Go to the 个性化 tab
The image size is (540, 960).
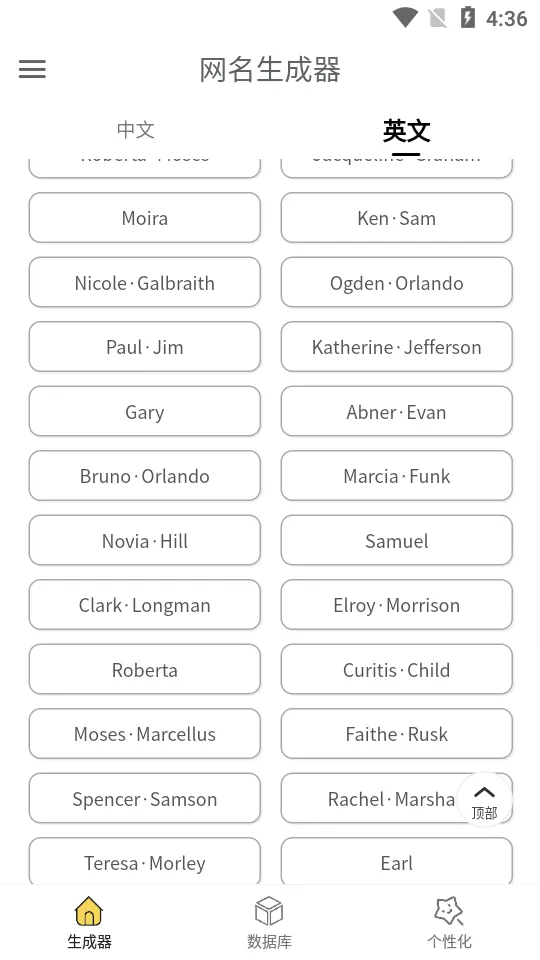pyautogui.click(x=449, y=922)
